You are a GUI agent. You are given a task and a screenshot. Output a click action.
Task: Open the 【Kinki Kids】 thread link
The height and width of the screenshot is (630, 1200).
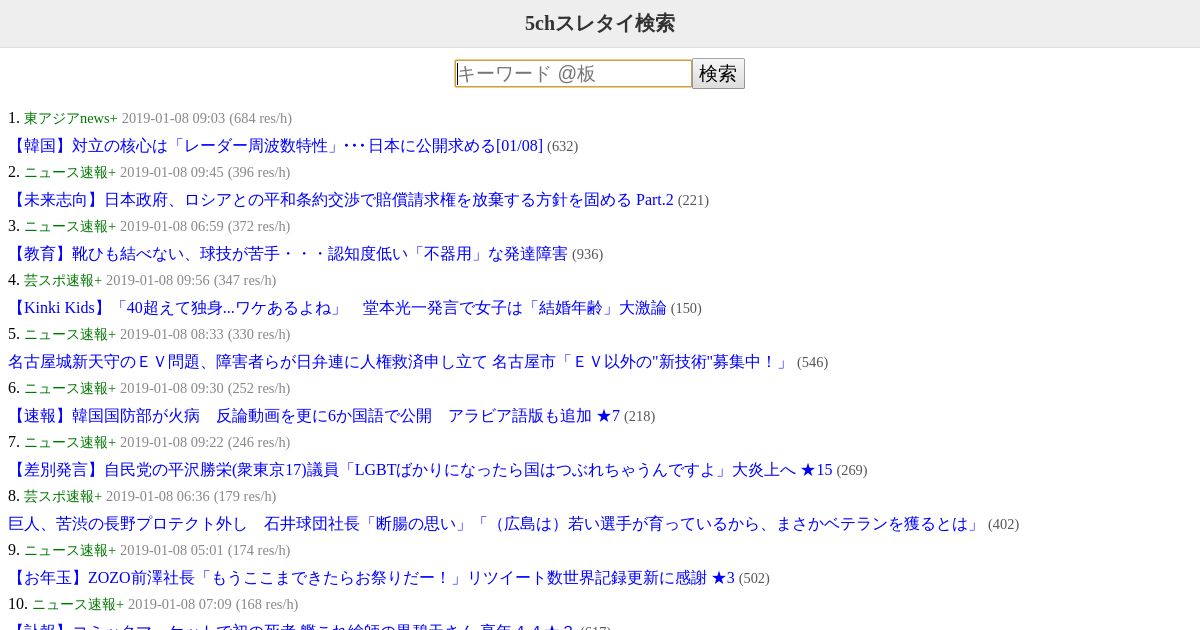[337, 308]
